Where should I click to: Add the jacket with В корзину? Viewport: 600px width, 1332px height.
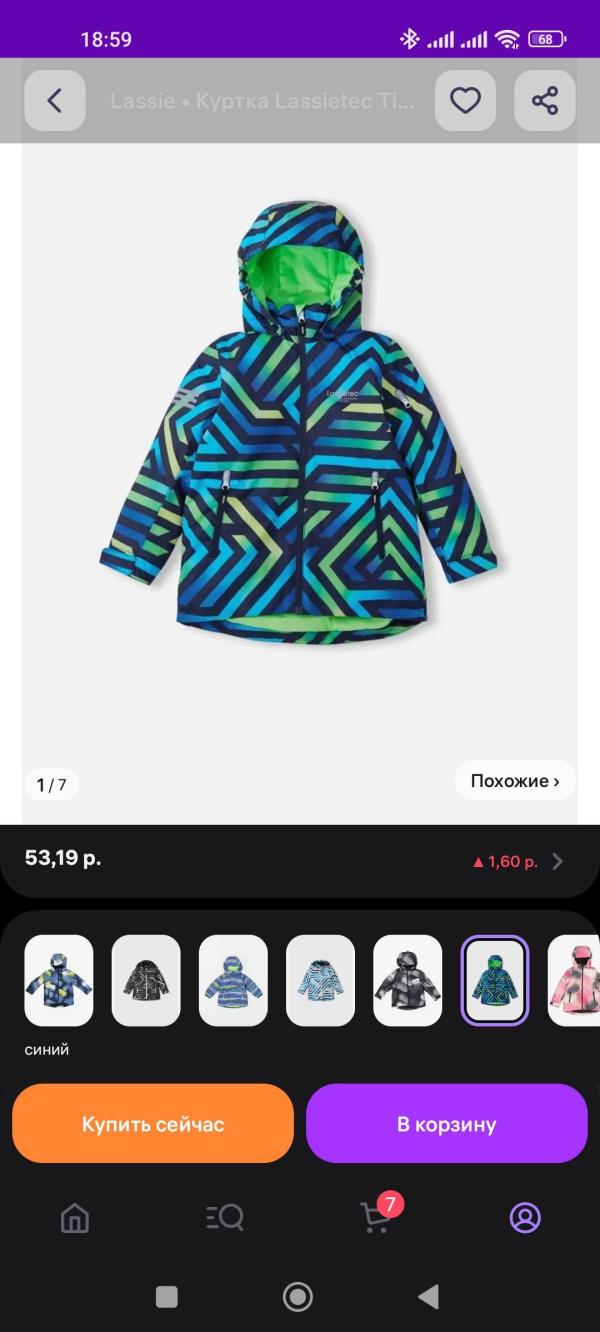pos(446,1124)
